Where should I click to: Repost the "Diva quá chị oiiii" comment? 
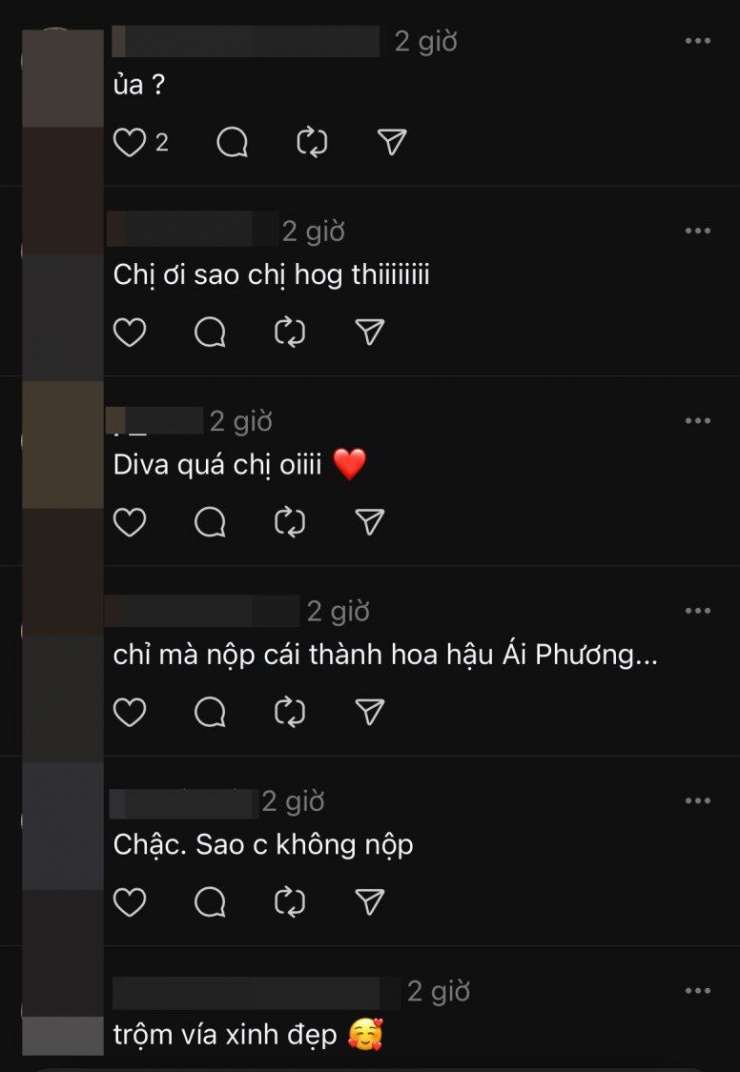(290, 522)
